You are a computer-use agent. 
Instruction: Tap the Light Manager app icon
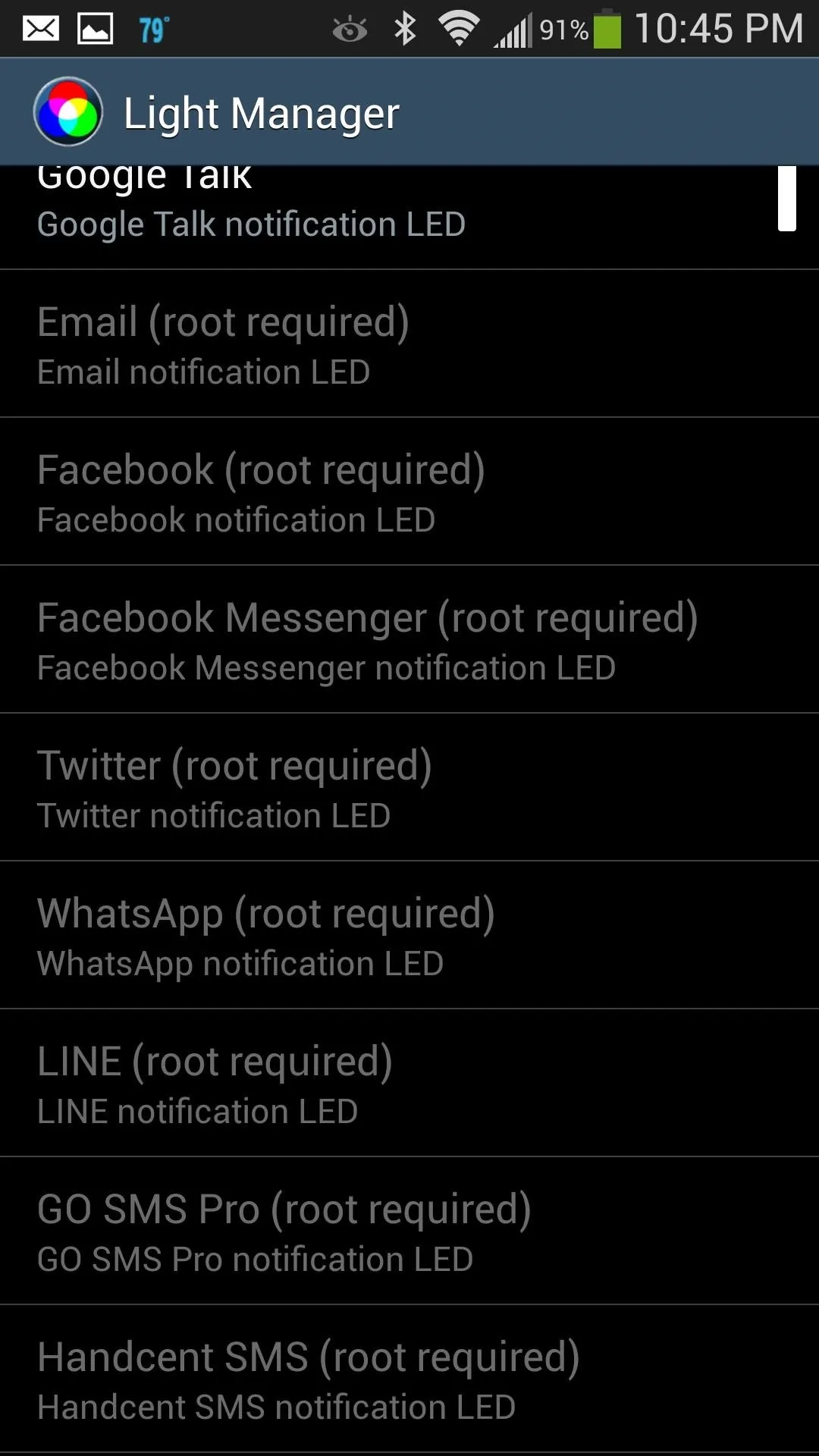68,111
